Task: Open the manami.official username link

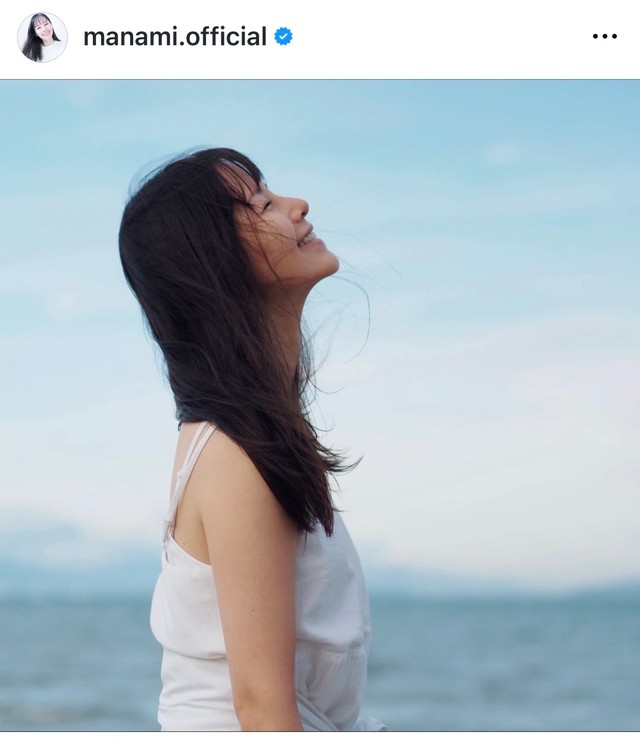Action: pyautogui.click(x=174, y=37)
